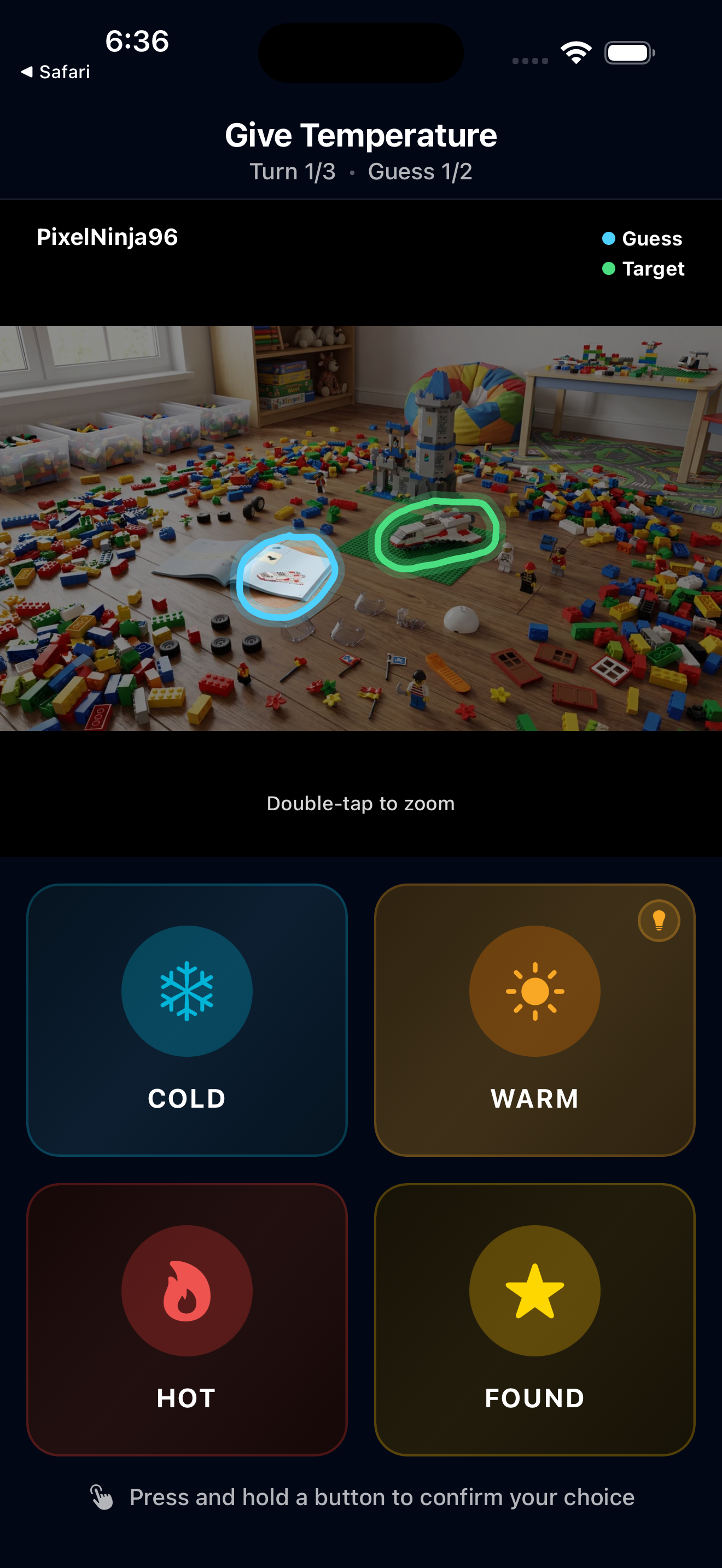
Task: Select the WARM temperature button
Action: click(534, 1020)
